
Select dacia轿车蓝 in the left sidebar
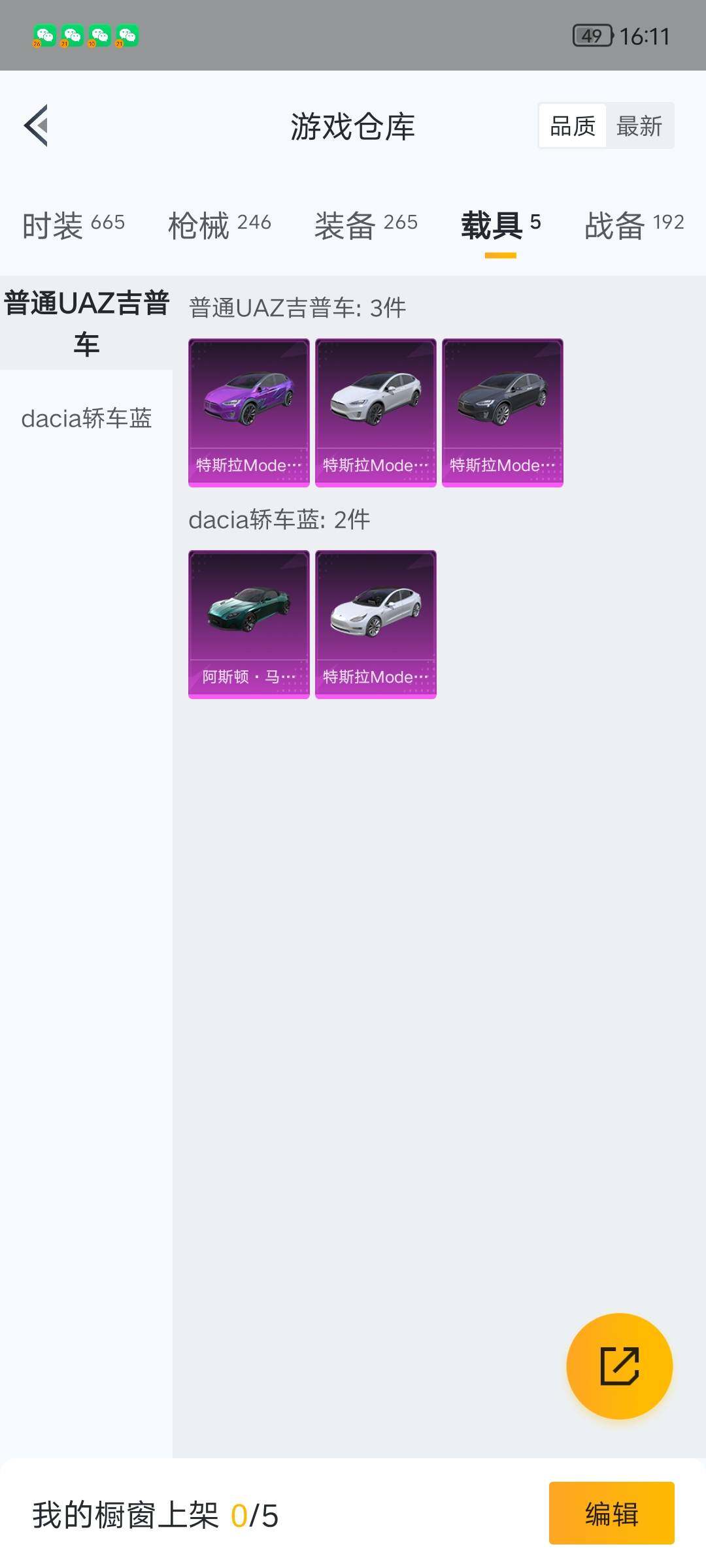86,418
